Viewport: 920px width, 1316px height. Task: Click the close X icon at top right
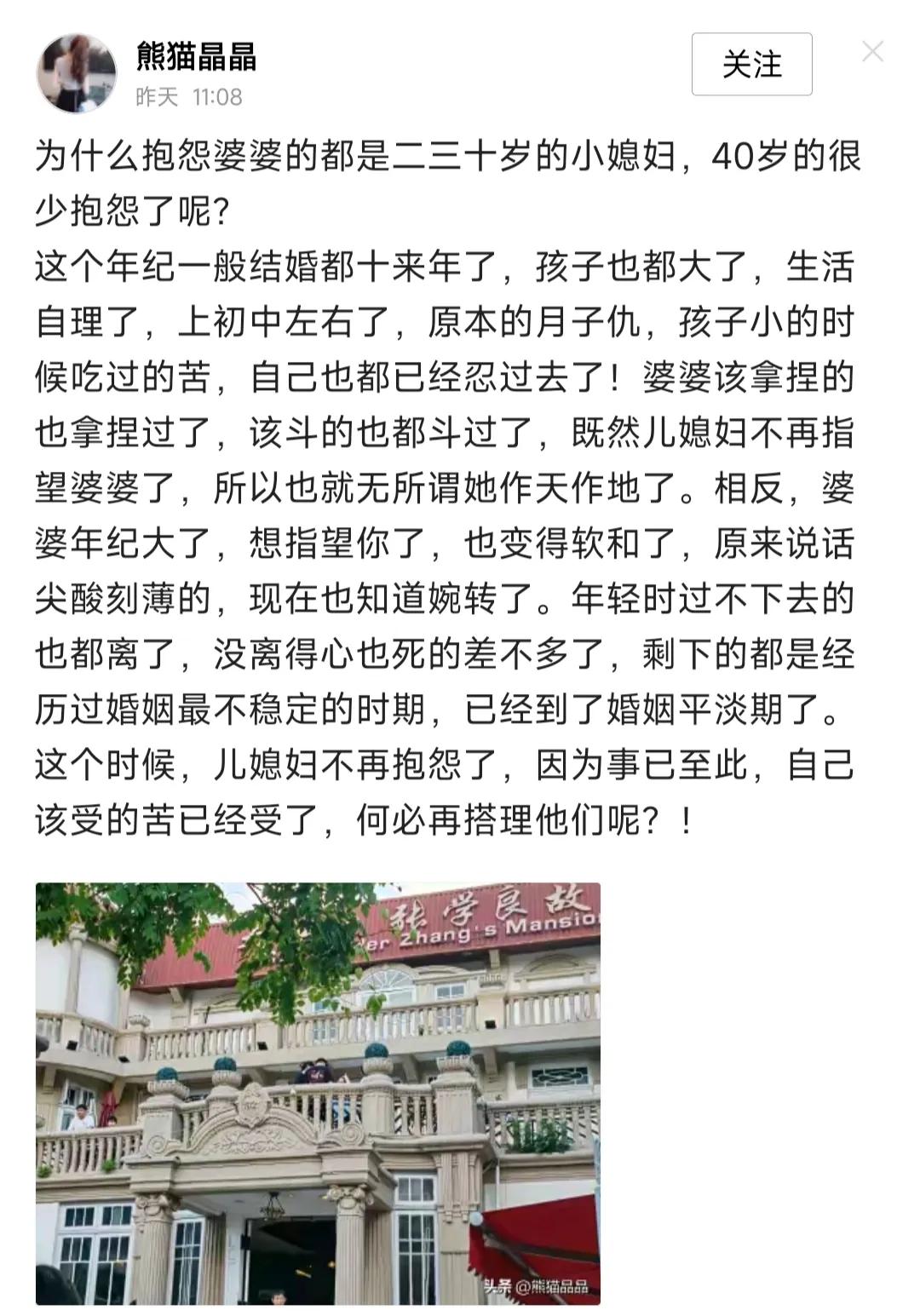(x=871, y=51)
